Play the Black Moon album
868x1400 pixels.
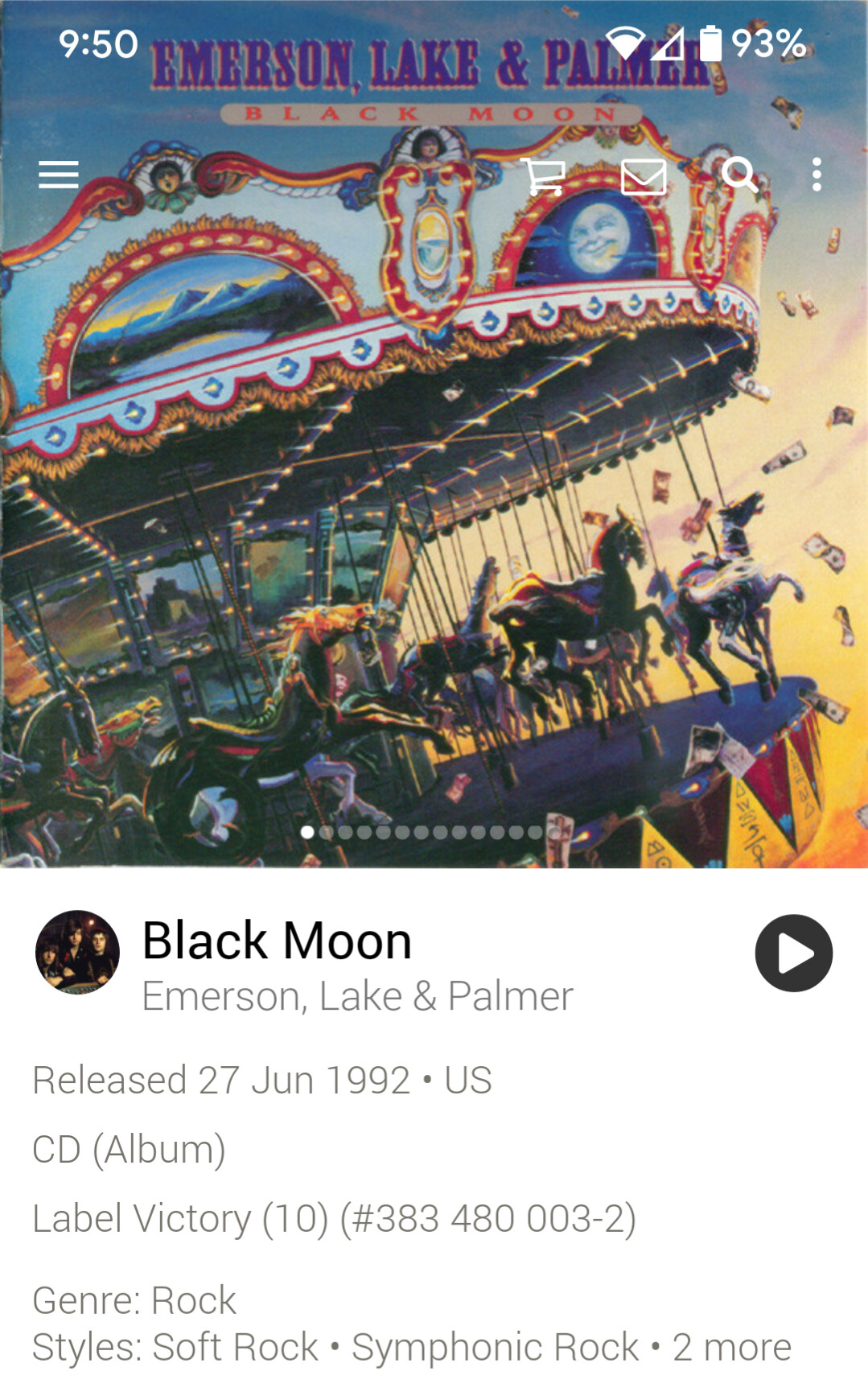(x=793, y=953)
